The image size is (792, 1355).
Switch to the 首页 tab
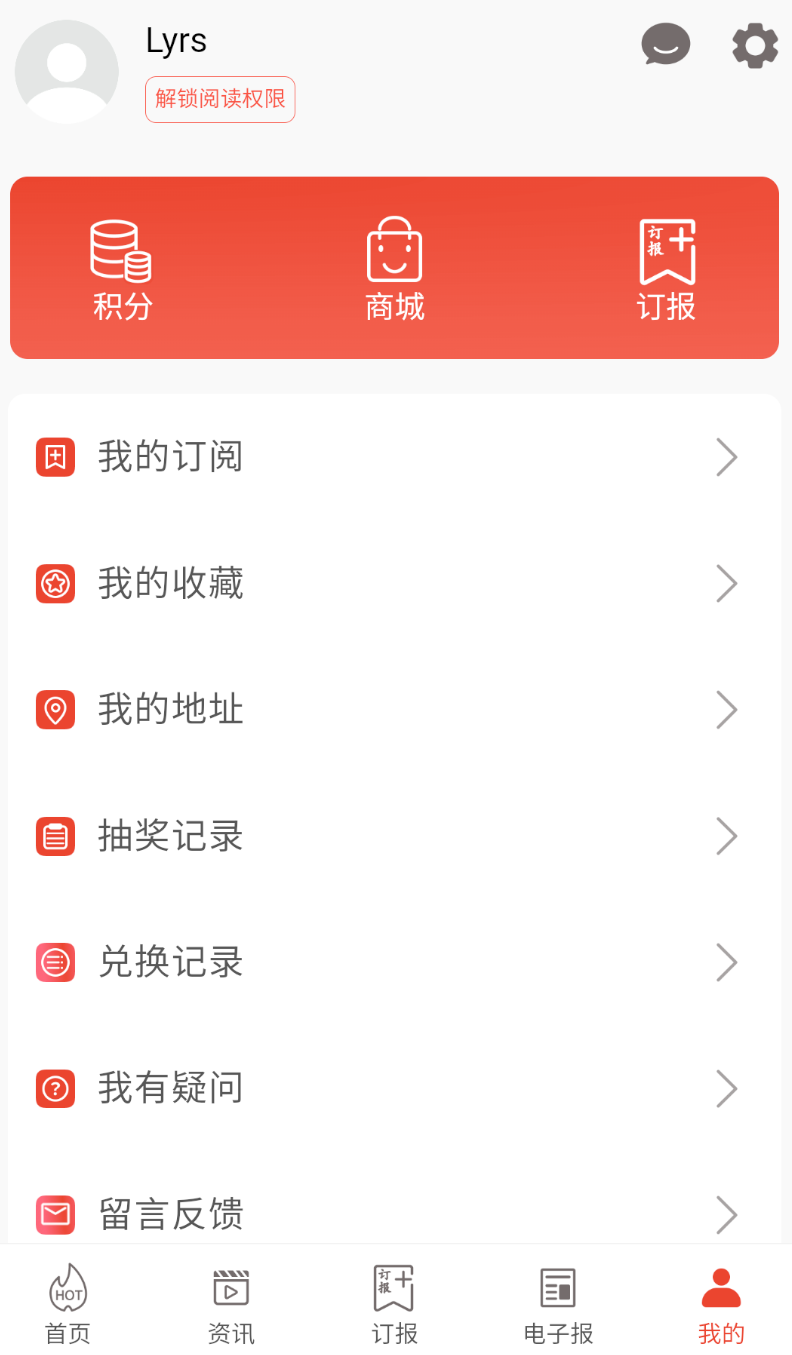(68, 1304)
